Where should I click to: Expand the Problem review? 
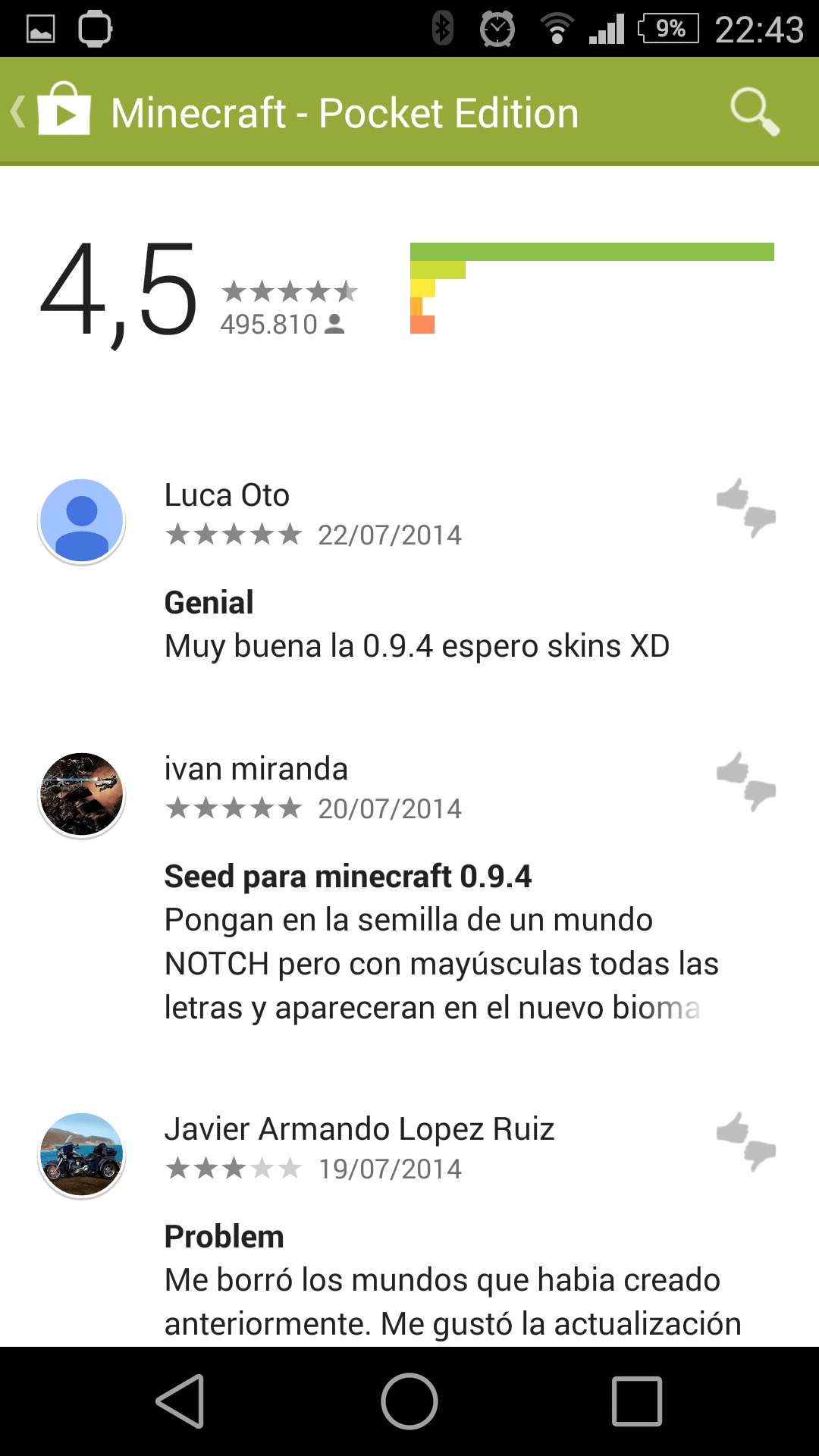tap(453, 1282)
